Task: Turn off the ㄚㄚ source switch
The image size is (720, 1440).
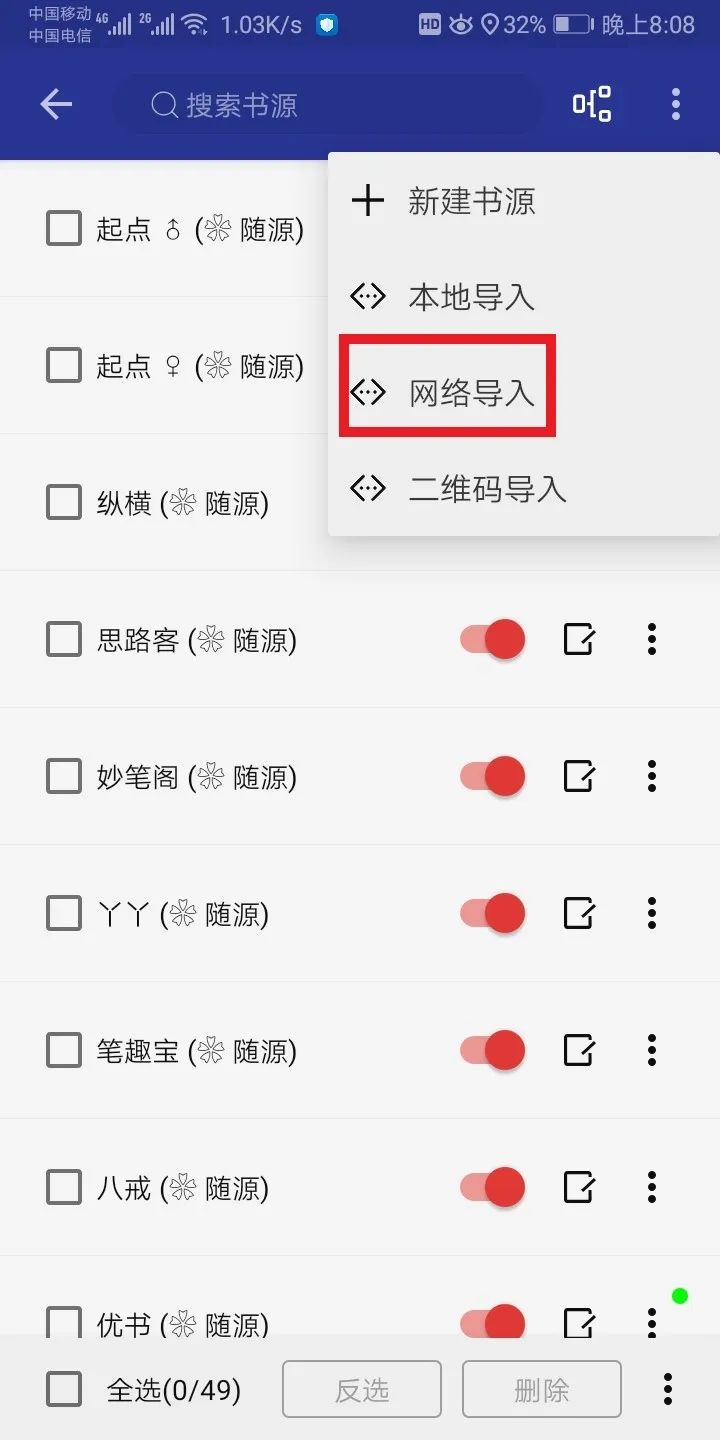Action: (490, 912)
